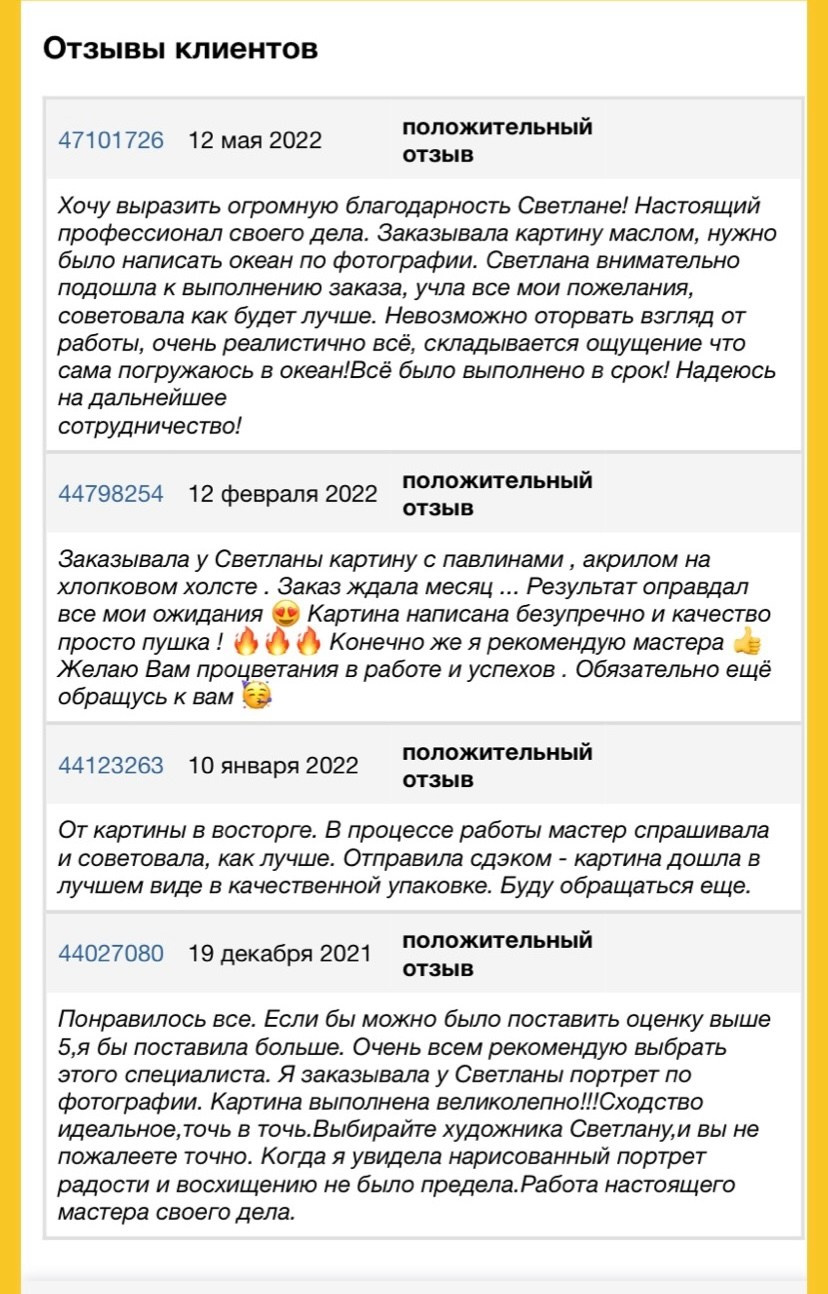Open review link 44798254
Viewport: 828px width, 1294px height.
pos(111,493)
